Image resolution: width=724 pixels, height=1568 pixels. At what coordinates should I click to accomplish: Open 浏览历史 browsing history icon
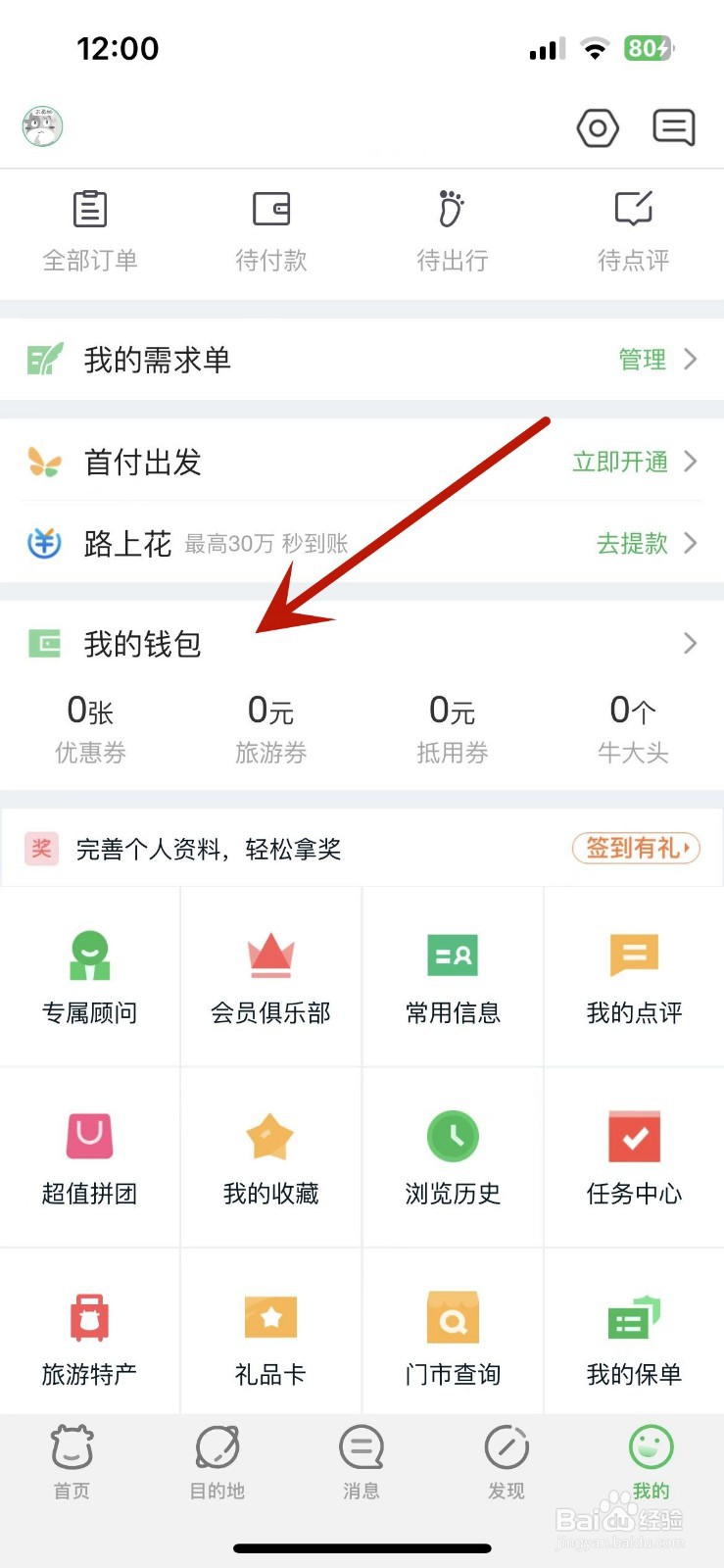(x=452, y=1156)
